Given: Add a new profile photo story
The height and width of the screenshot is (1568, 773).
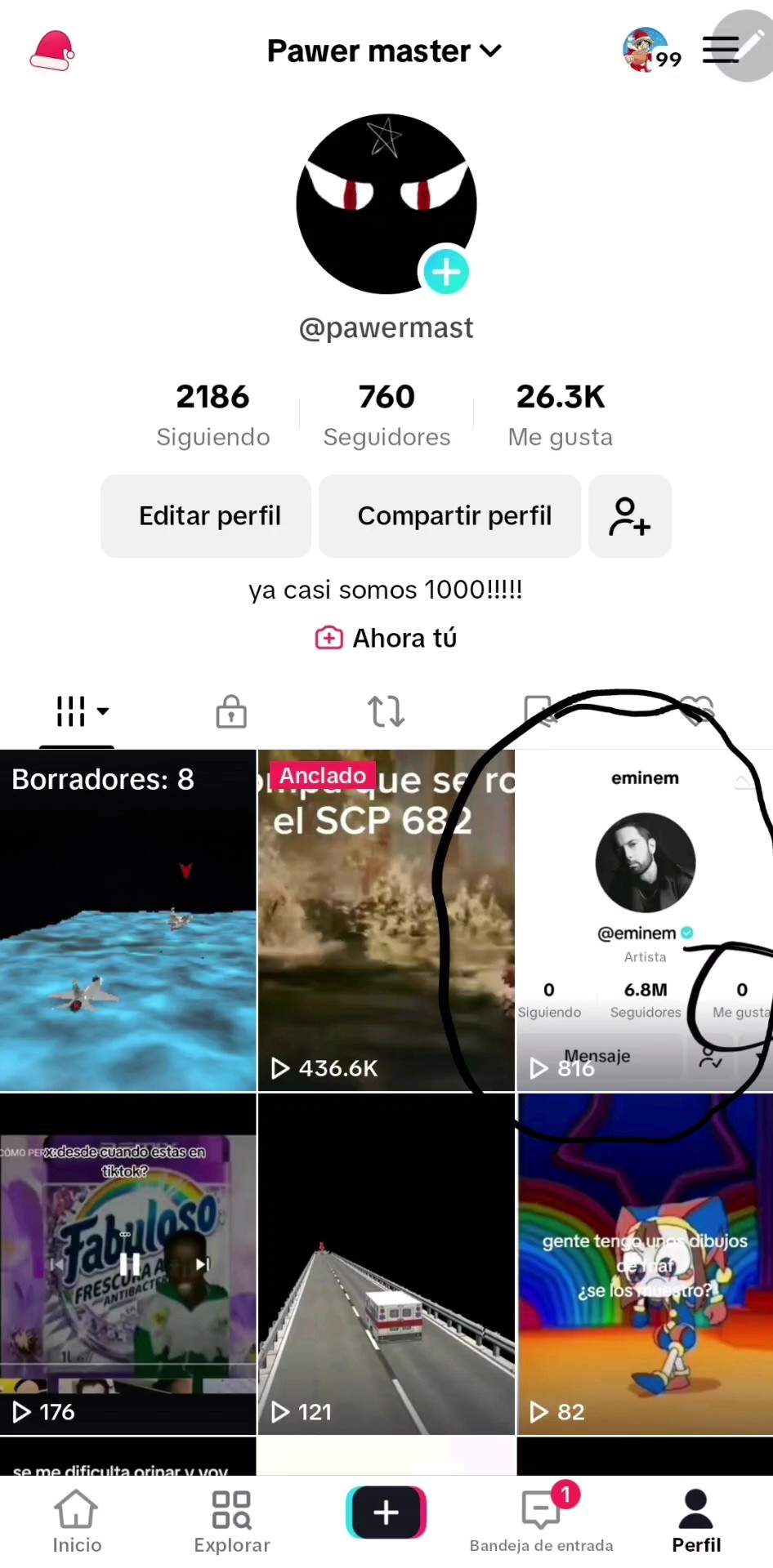Looking at the screenshot, I should (445, 272).
